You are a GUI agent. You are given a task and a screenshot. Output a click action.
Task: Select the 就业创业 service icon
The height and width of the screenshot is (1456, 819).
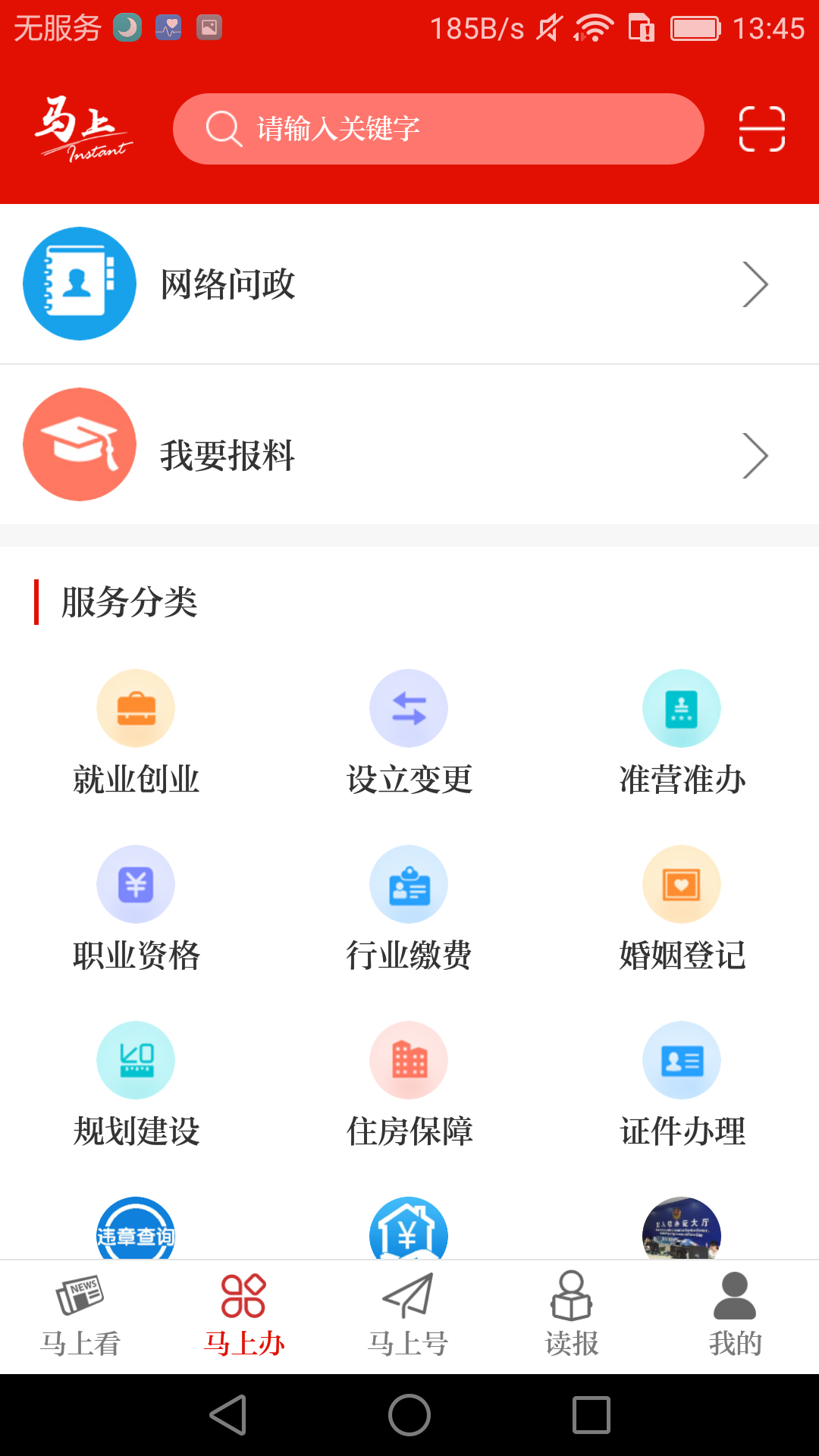pyautogui.click(x=136, y=708)
